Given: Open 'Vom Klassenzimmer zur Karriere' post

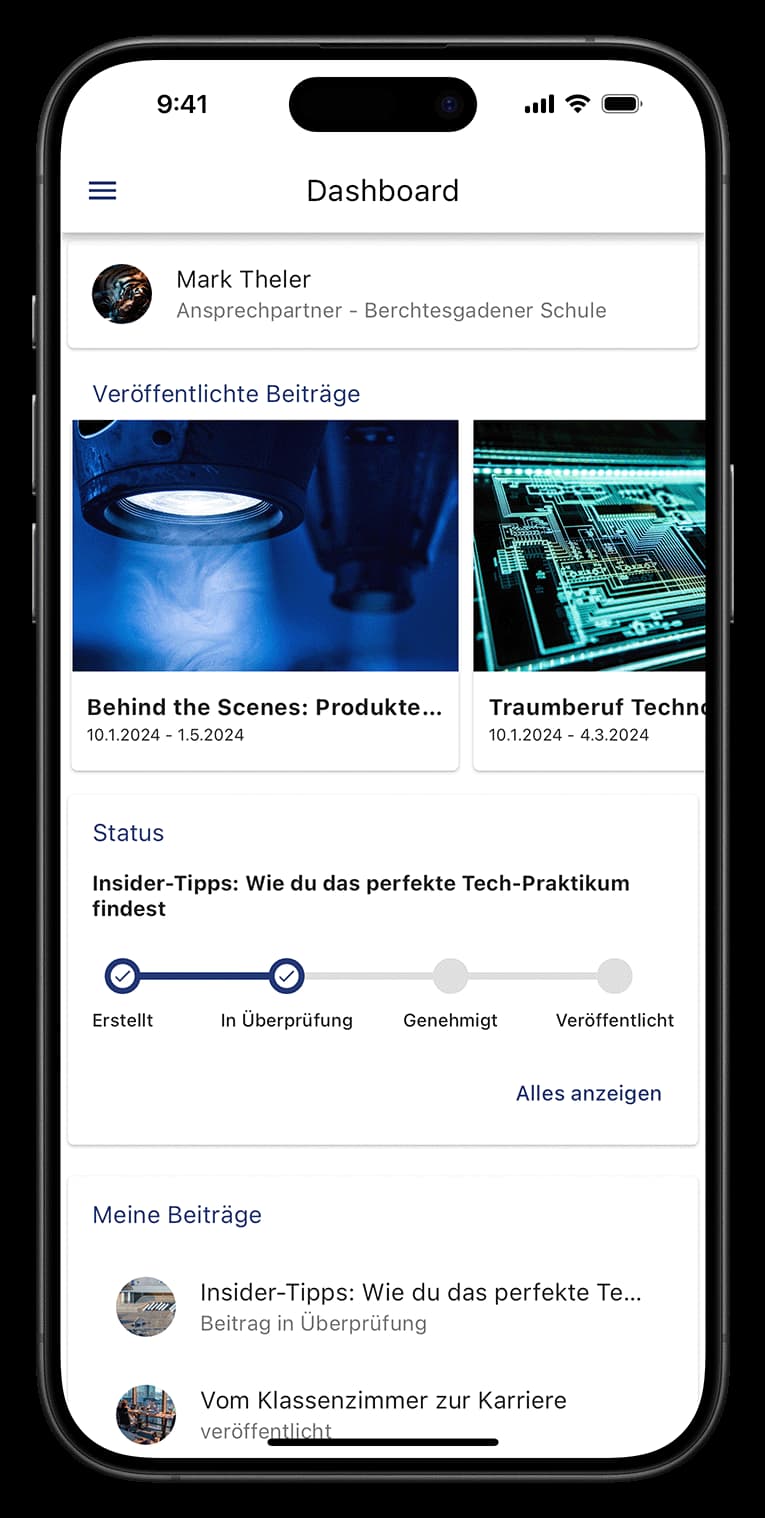Looking at the screenshot, I should click(x=382, y=1412).
